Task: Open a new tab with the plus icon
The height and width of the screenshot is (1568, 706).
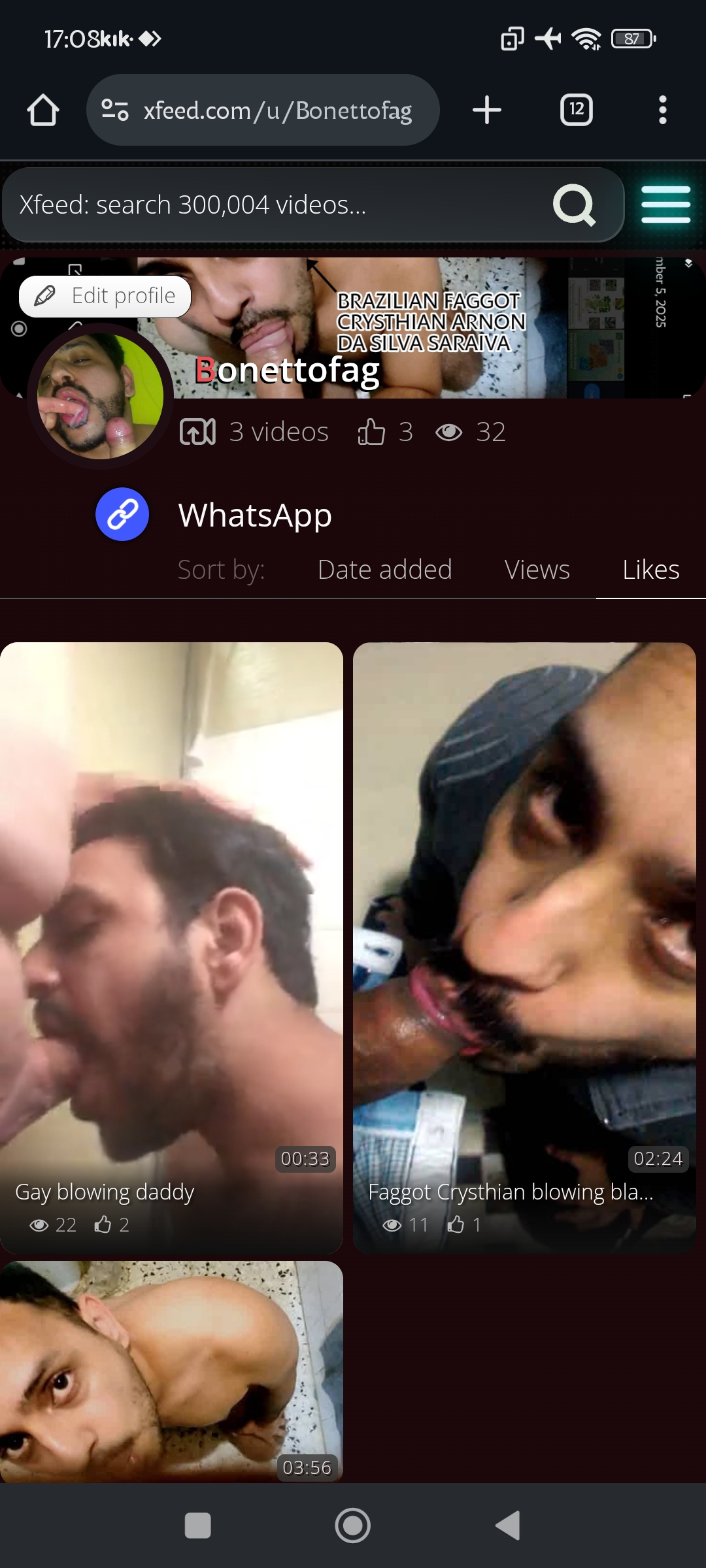Action: click(x=487, y=109)
